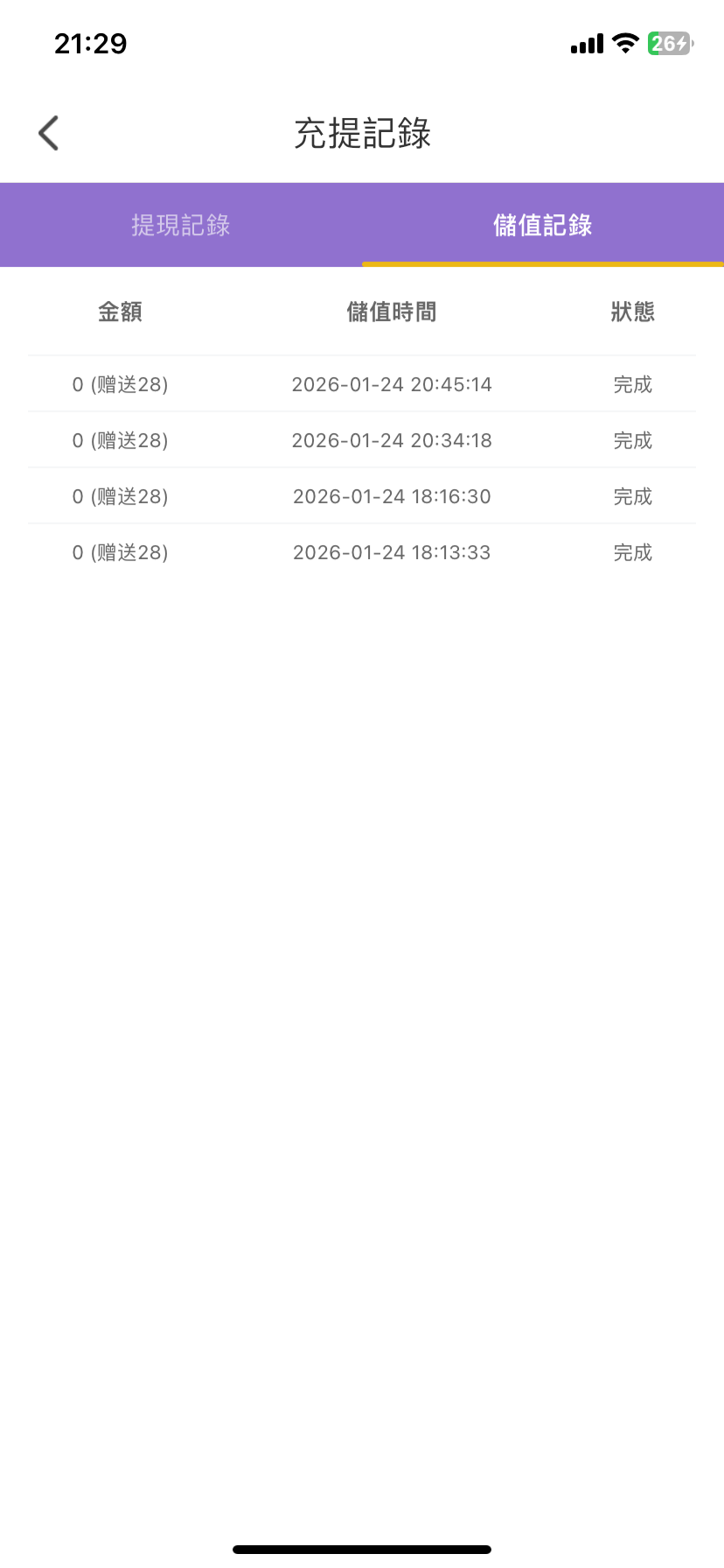Switch to the 提現記錄 tab

[181, 225]
